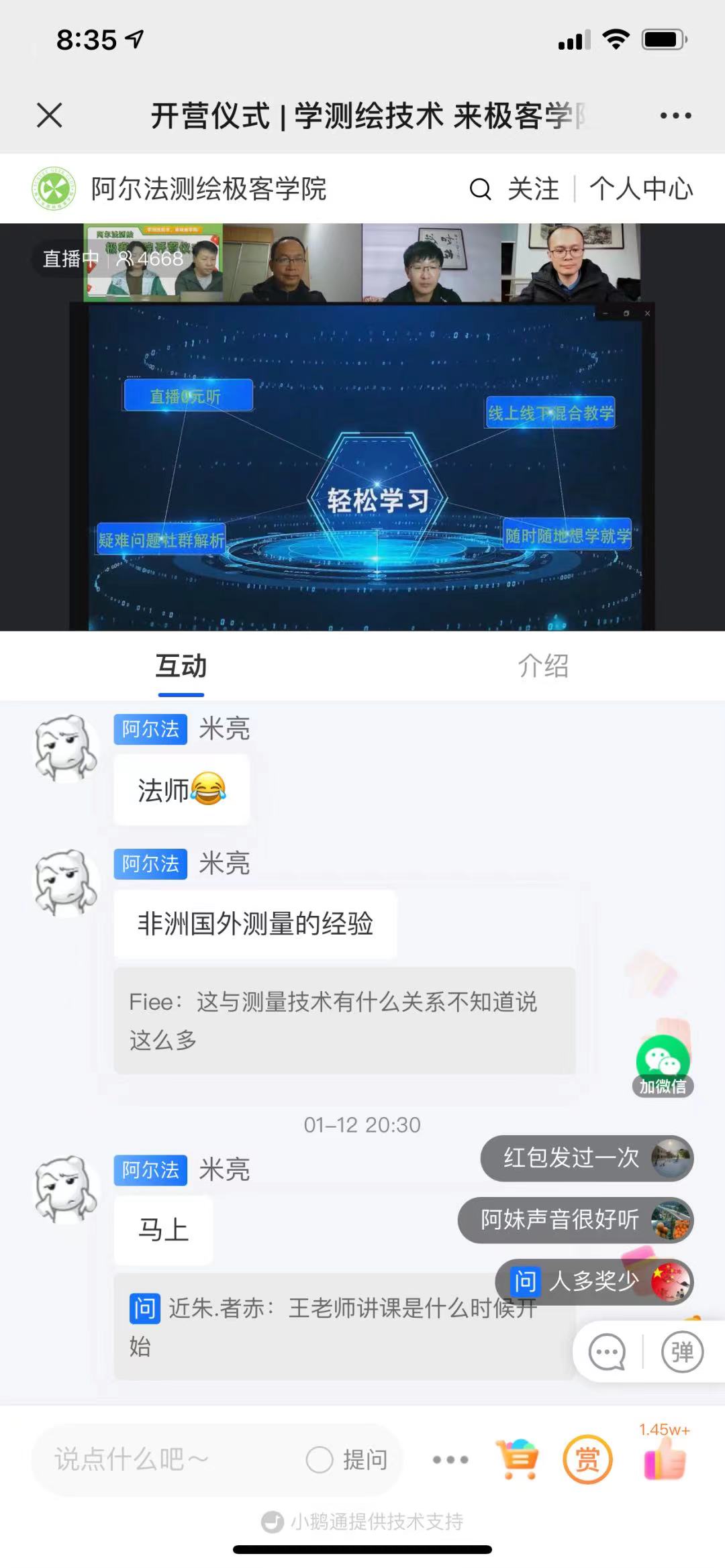The image size is (725, 1568).
Task: Select the 互动 tab
Action: point(181,666)
